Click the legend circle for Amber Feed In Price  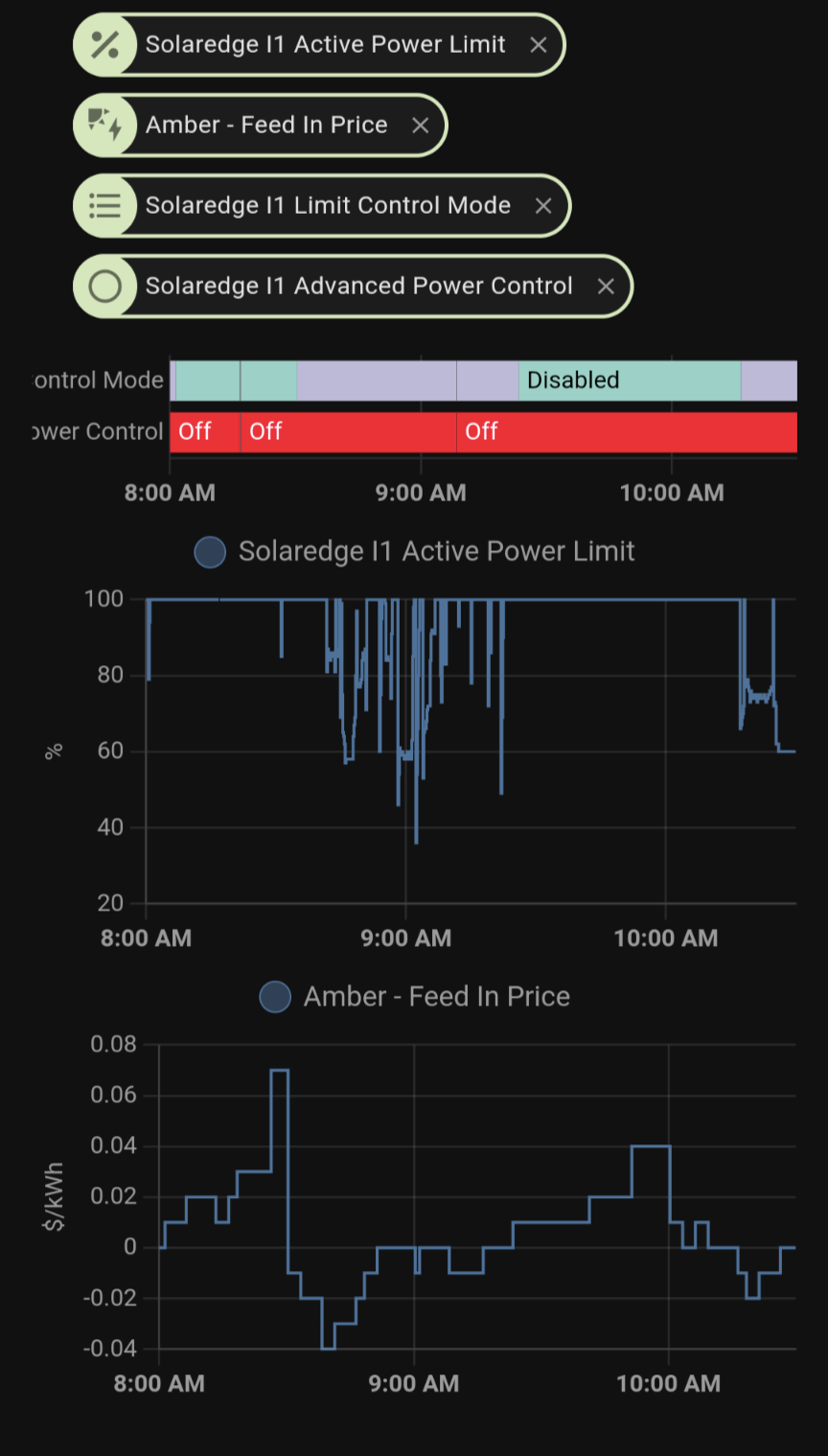[275, 997]
